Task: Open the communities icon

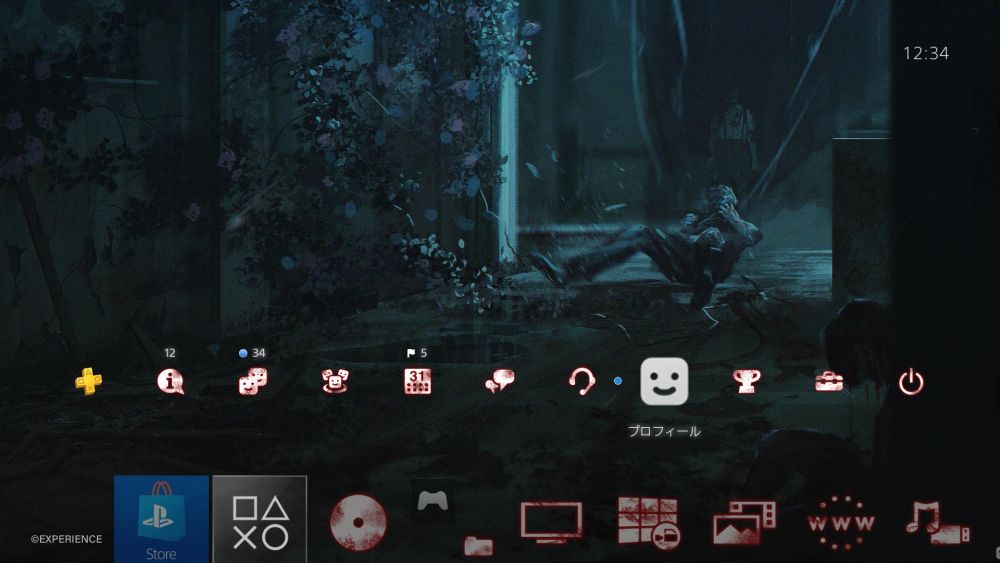Action: pyautogui.click(x=335, y=381)
